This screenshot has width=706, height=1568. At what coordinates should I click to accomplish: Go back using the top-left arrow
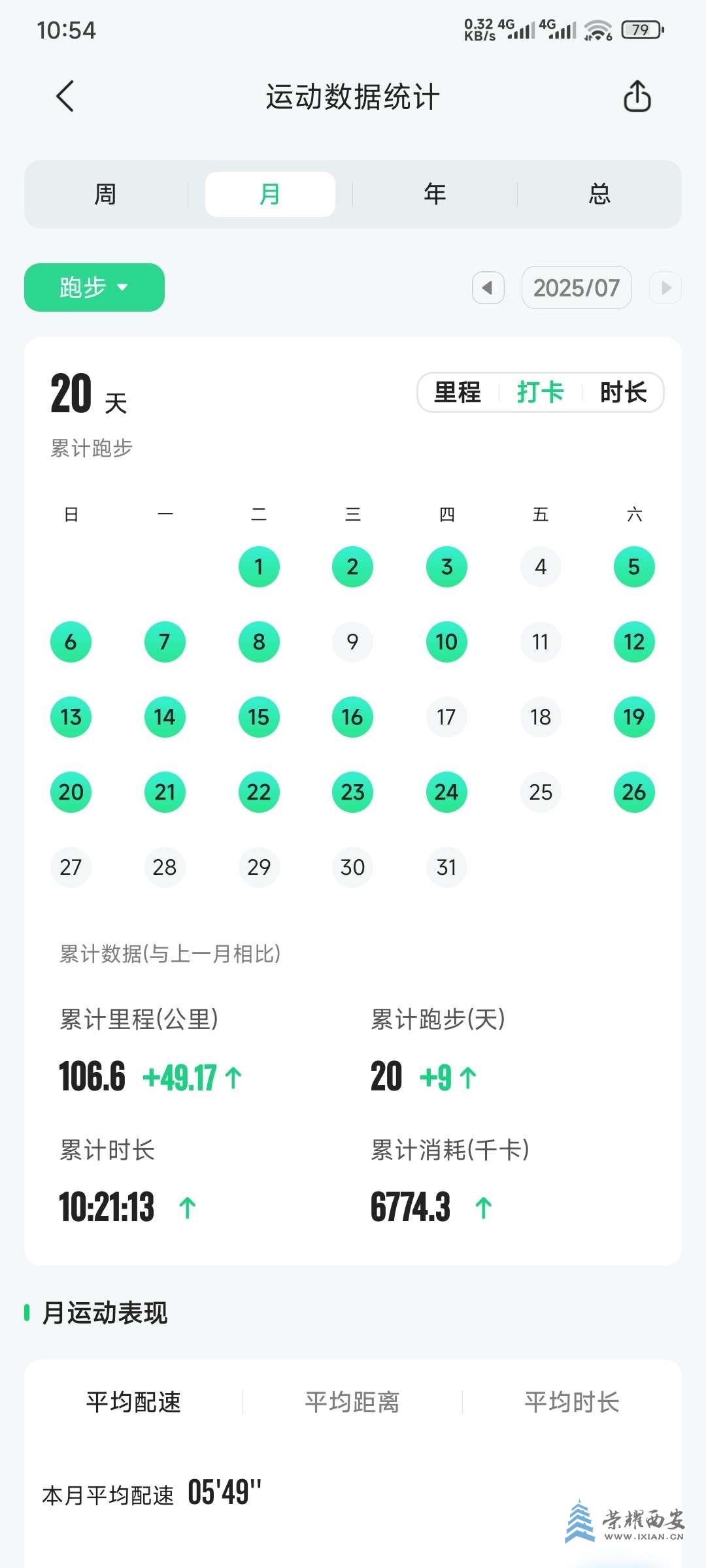click(65, 97)
